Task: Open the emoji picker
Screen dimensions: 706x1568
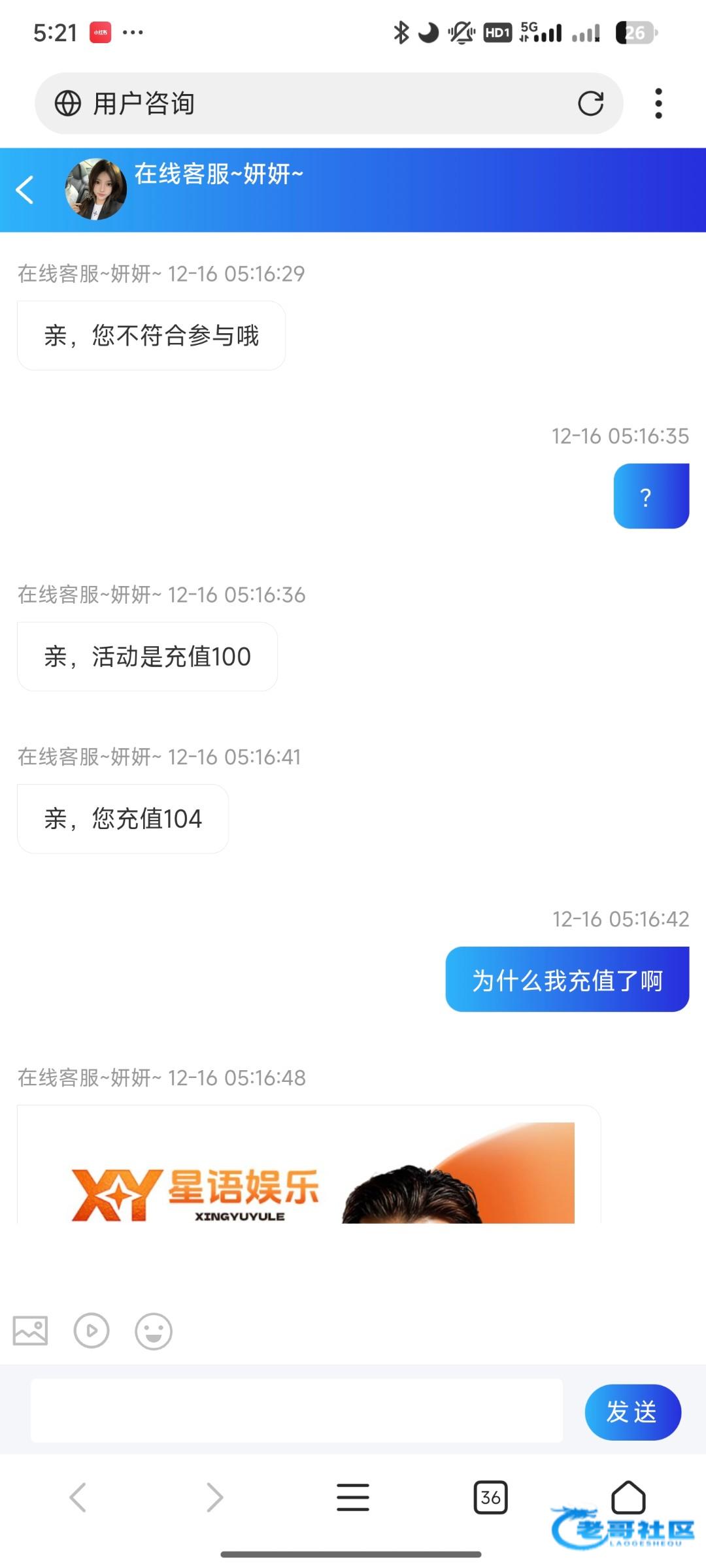Action: (154, 1331)
